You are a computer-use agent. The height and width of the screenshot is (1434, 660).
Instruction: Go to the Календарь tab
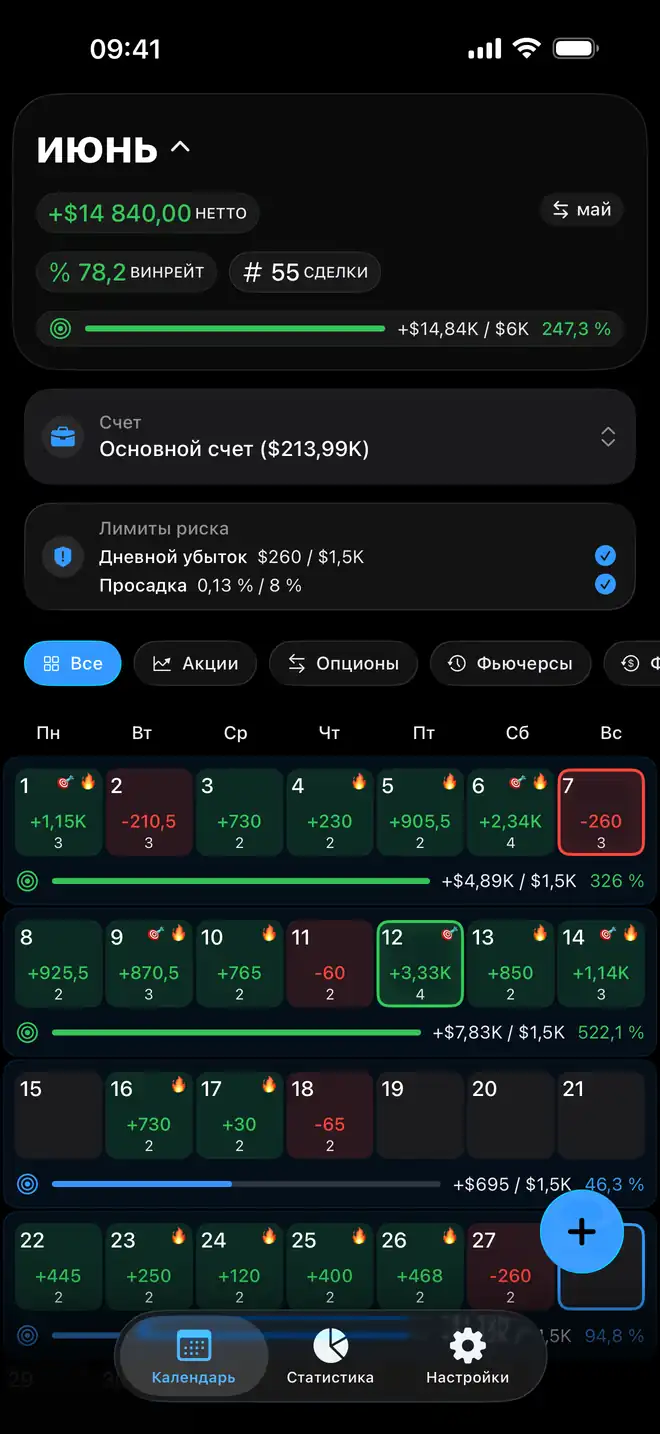pos(193,1357)
